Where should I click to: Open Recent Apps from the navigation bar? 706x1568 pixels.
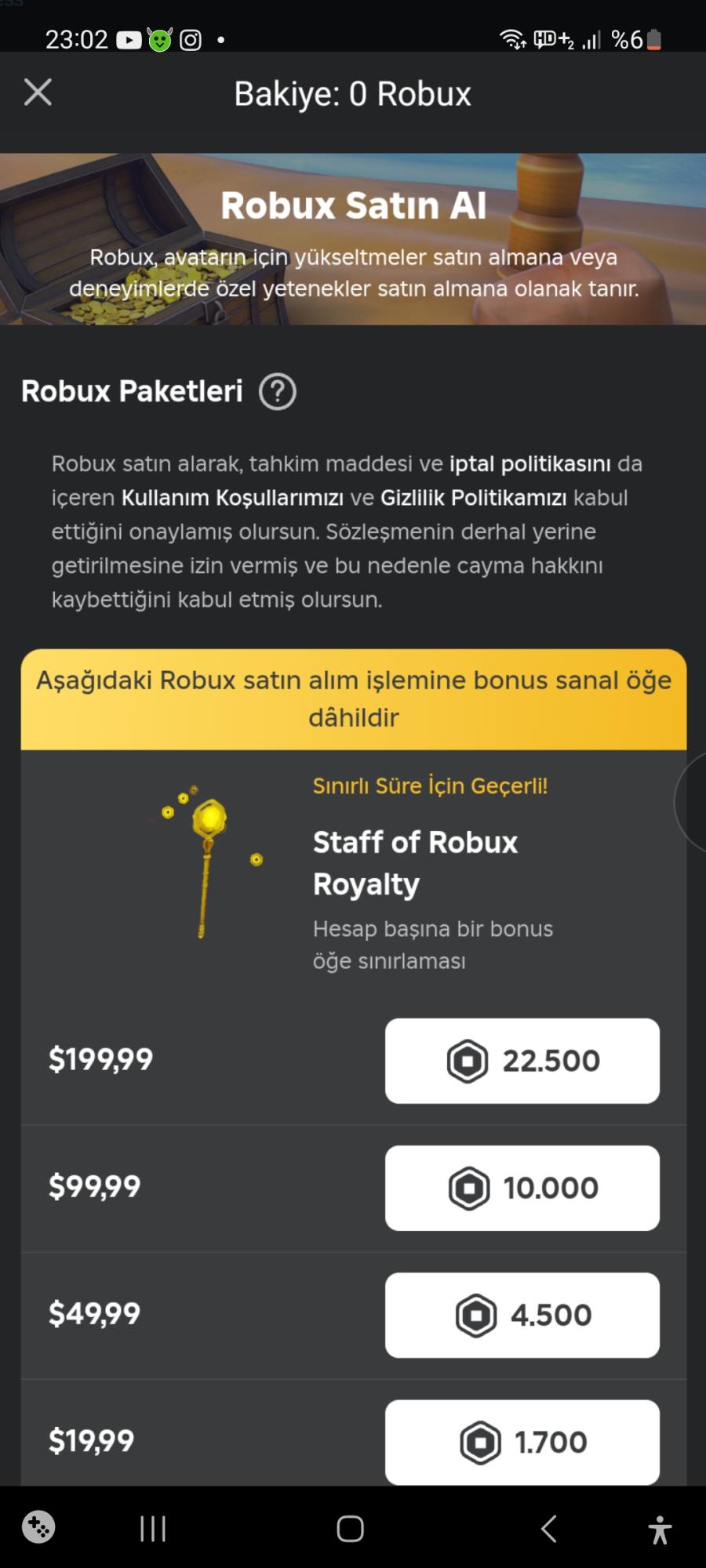coord(151,1527)
